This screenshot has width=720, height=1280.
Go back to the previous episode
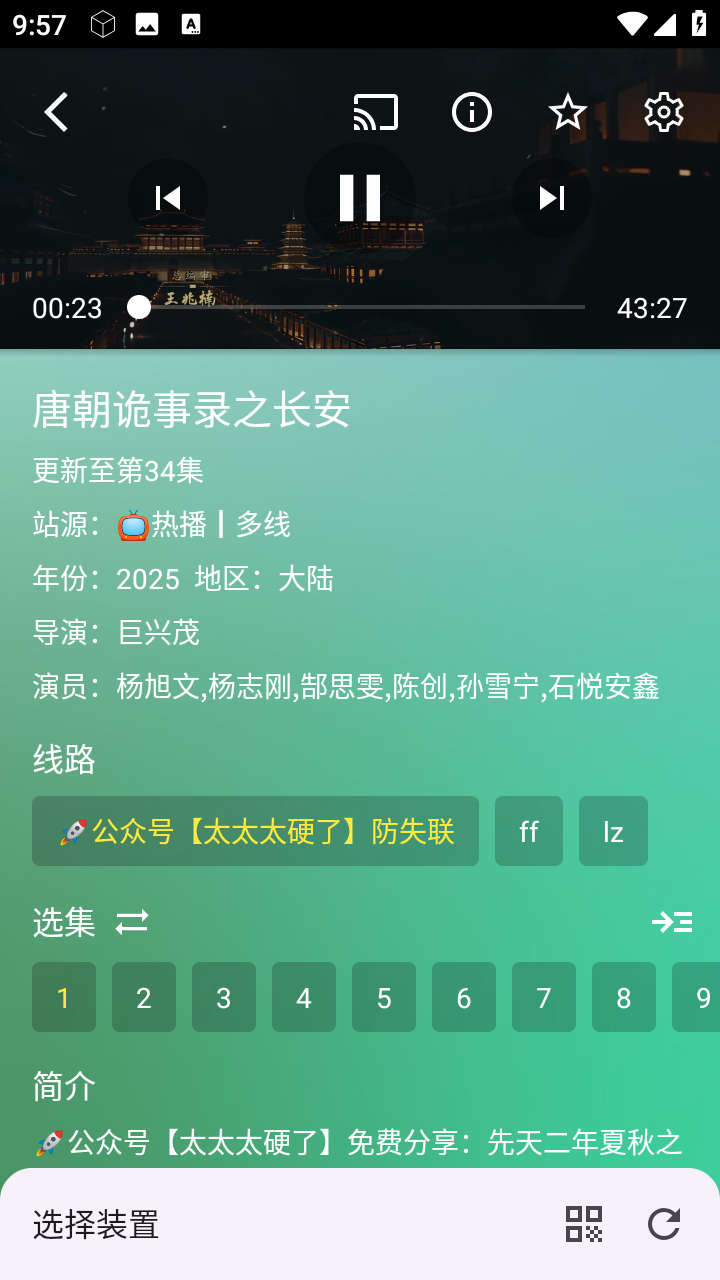168,197
